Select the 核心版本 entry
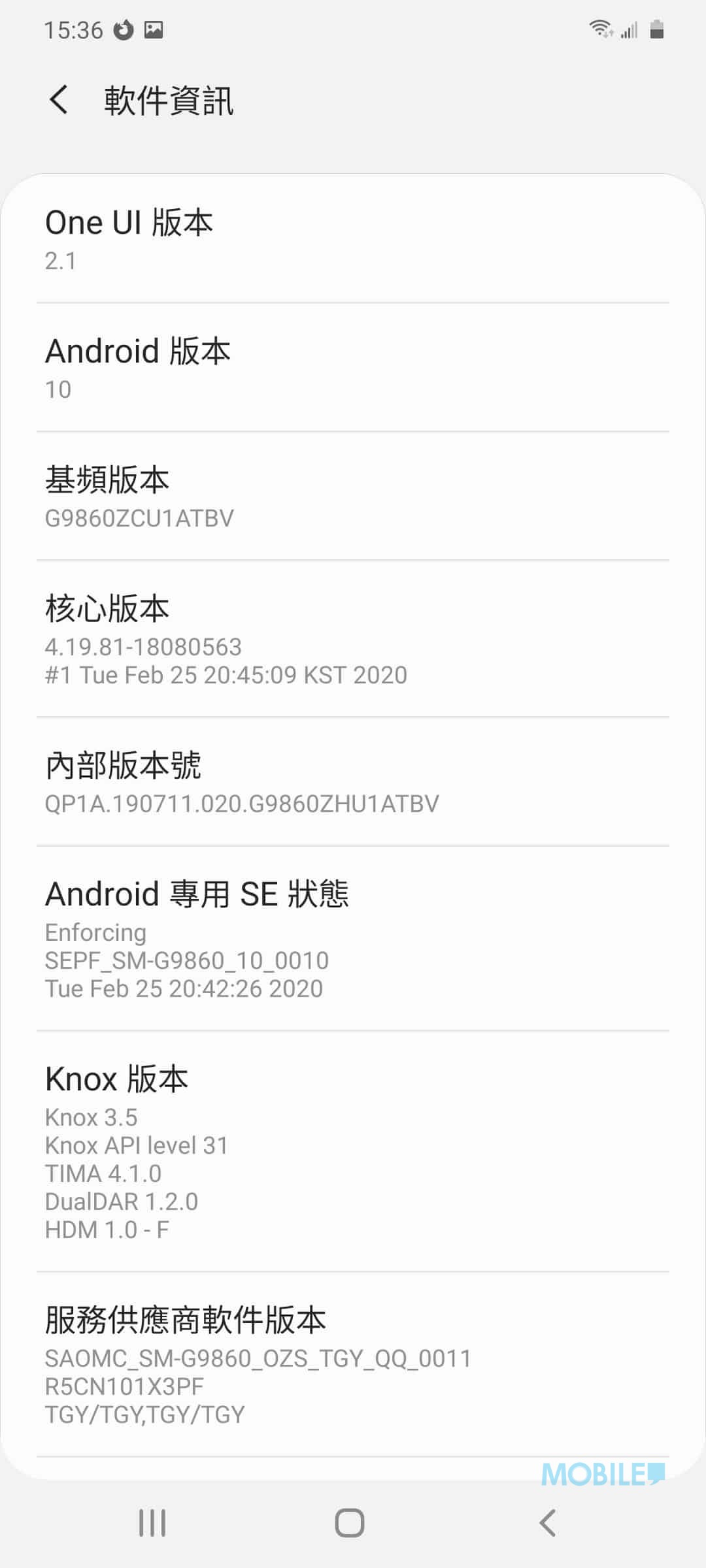 [x=353, y=639]
